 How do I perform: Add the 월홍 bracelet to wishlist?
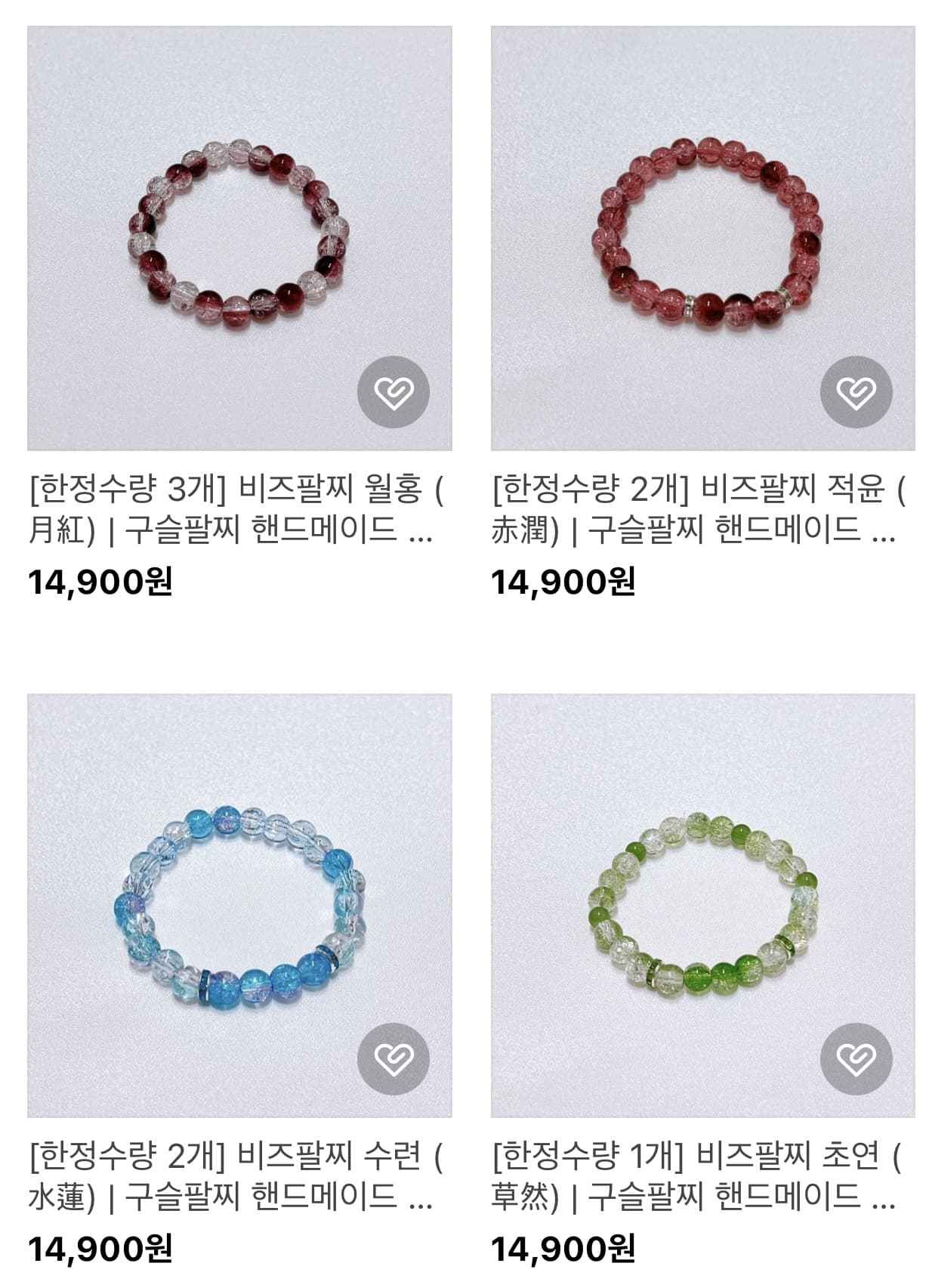point(394,393)
